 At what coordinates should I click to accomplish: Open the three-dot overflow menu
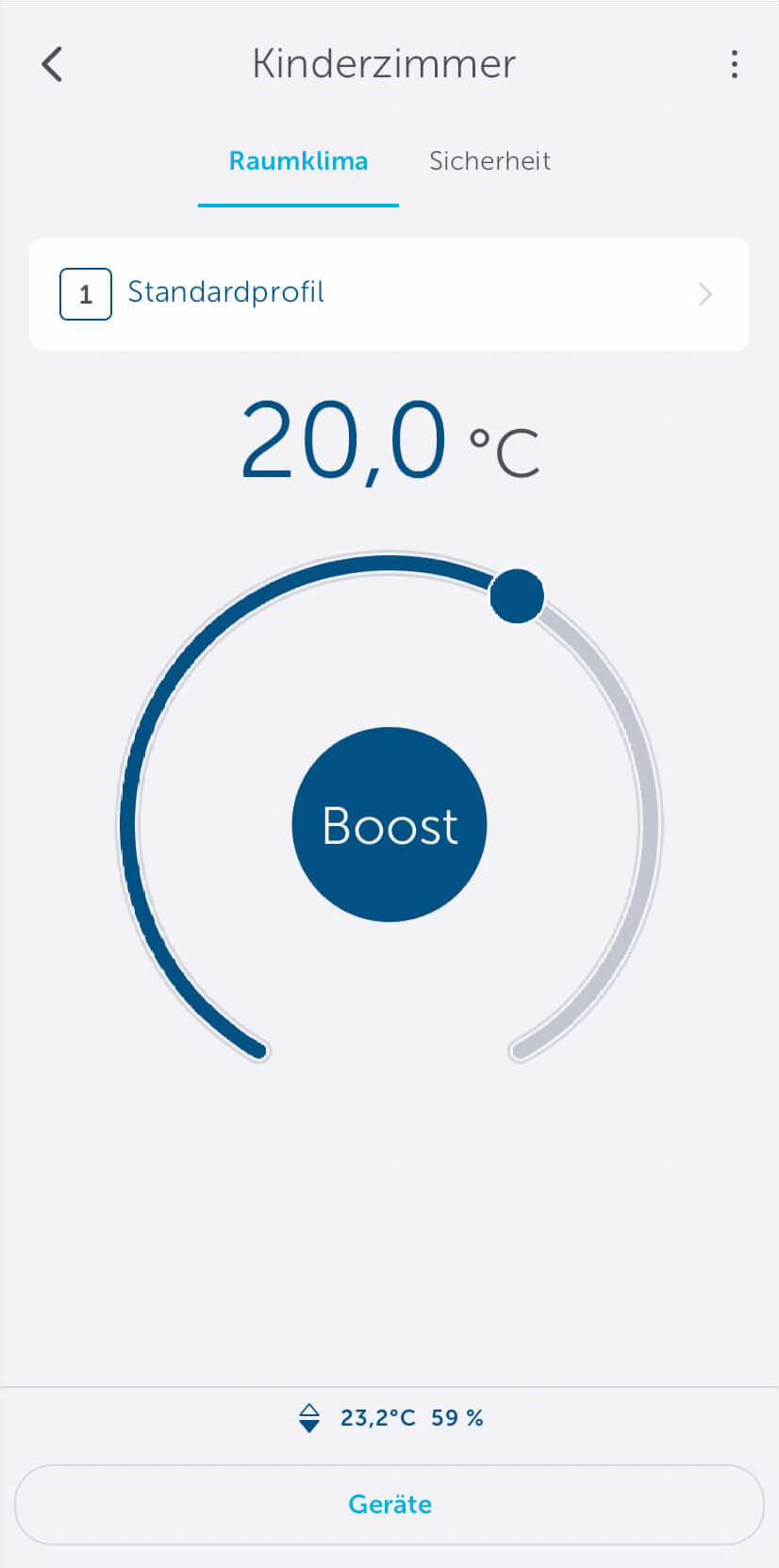coord(735,64)
